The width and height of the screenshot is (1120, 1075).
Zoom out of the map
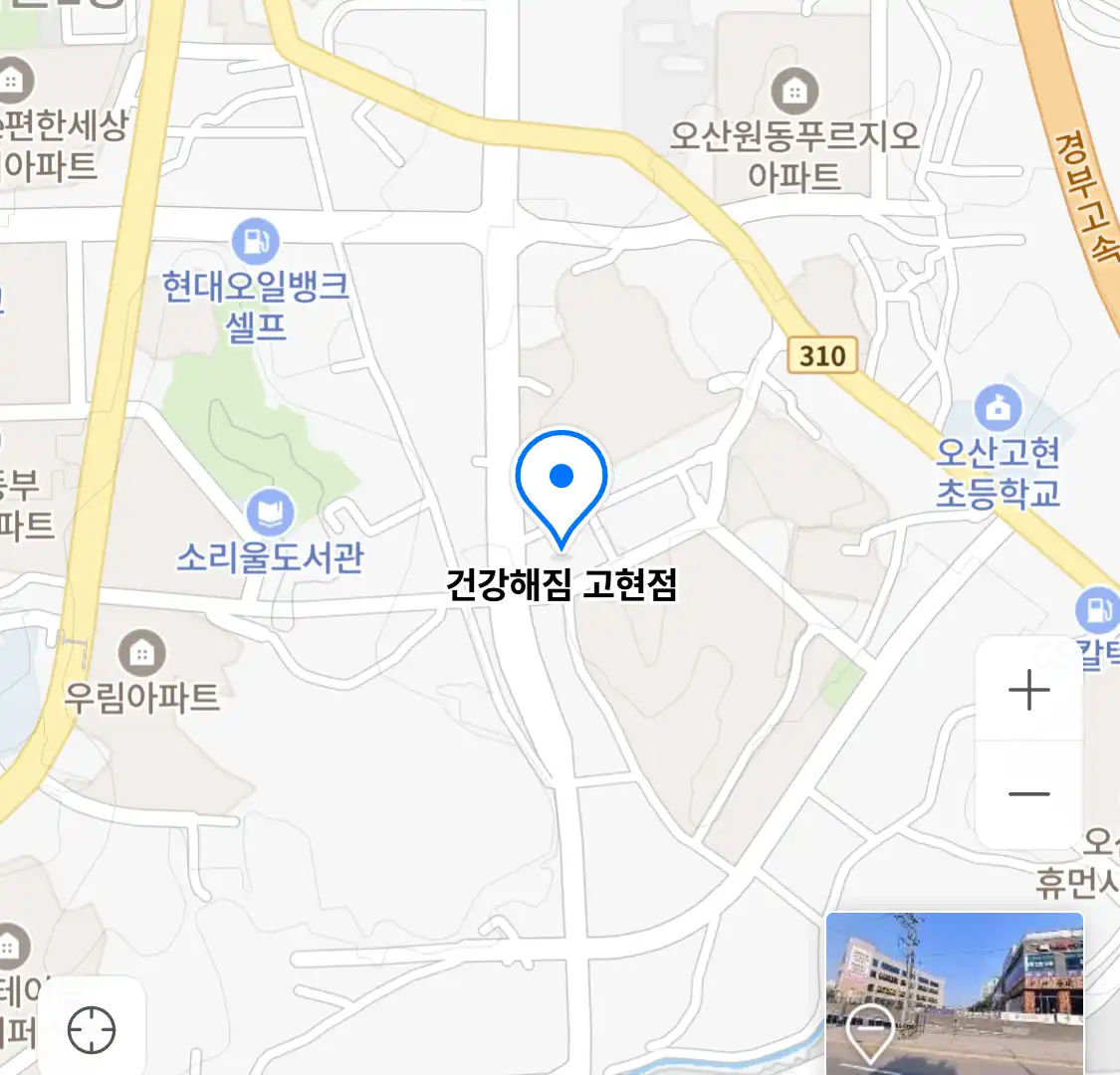tap(1028, 794)
